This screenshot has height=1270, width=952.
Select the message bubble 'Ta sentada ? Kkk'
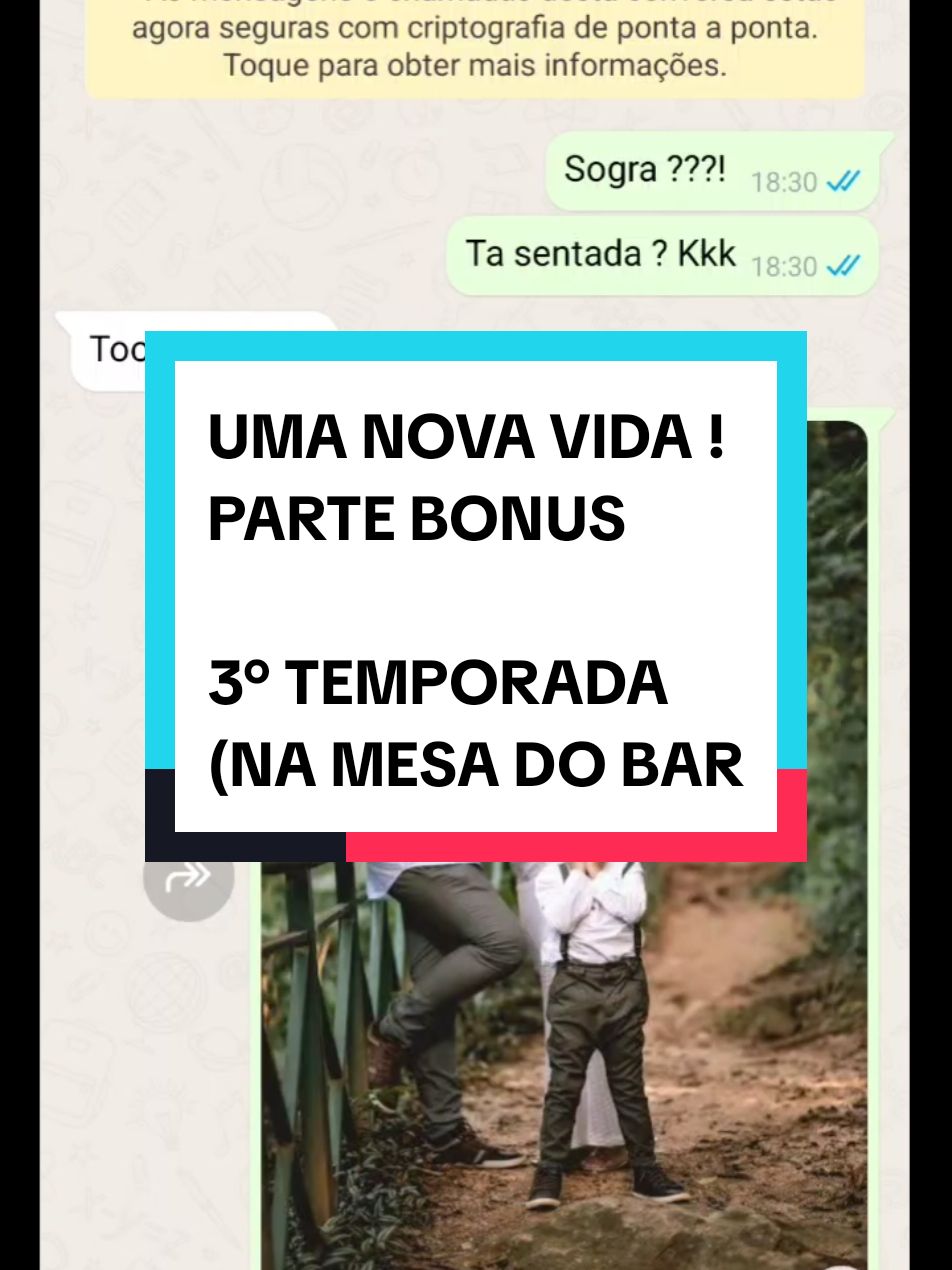pyautogui.click(x=600, y=255)
